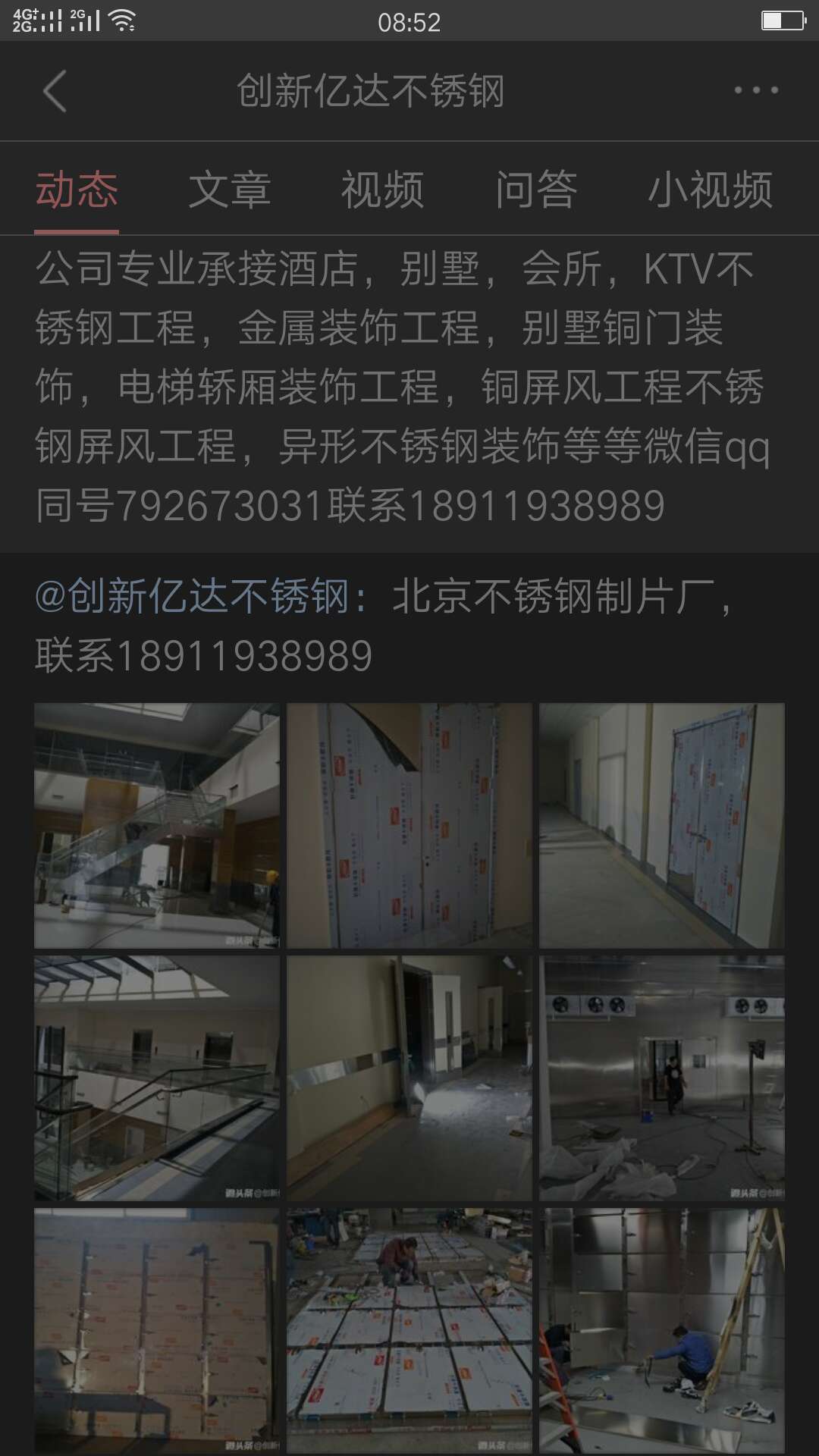Switch to the 文章 tab
This screenshot has width=819, height=1456.
[x=229, y=190]
